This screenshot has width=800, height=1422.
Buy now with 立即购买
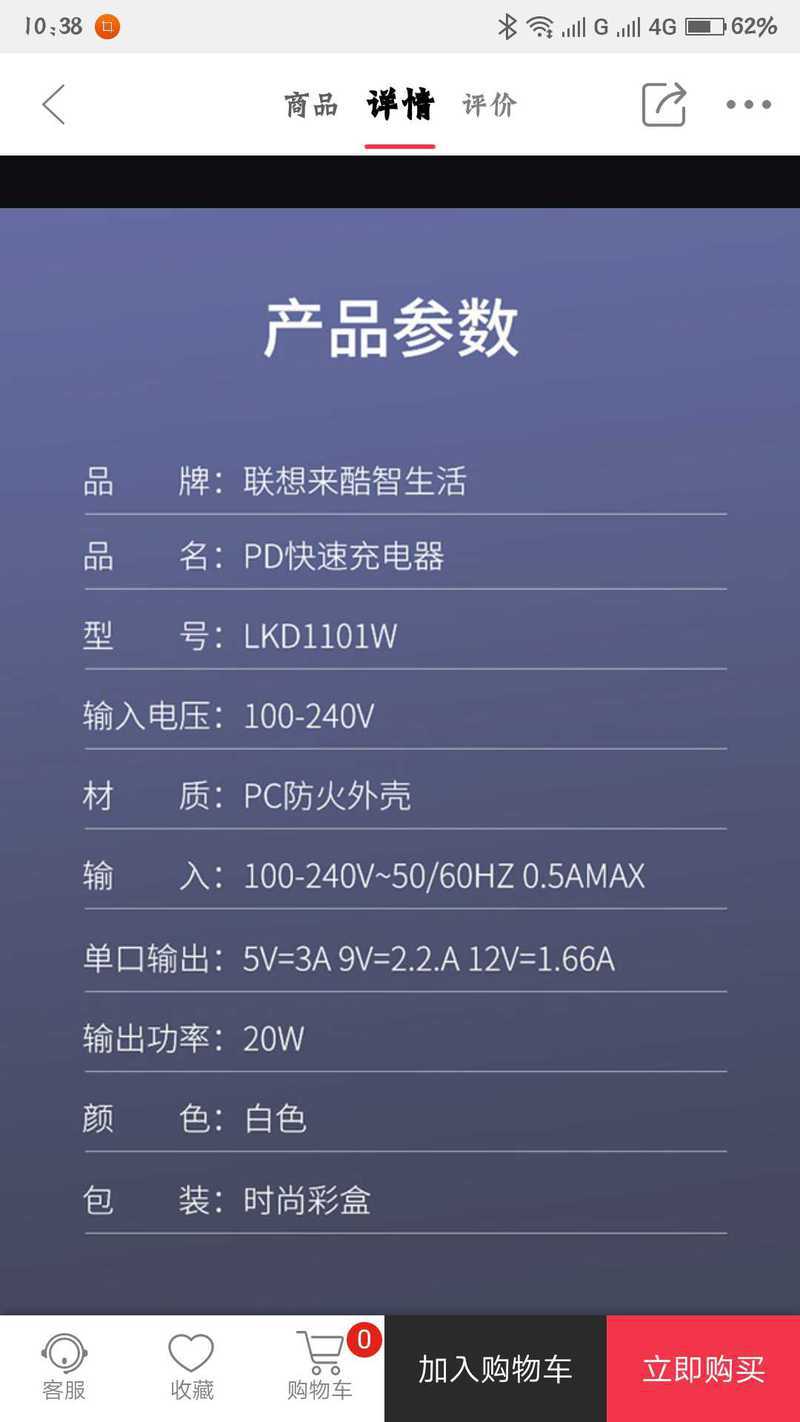click(x=703, y=1369)
